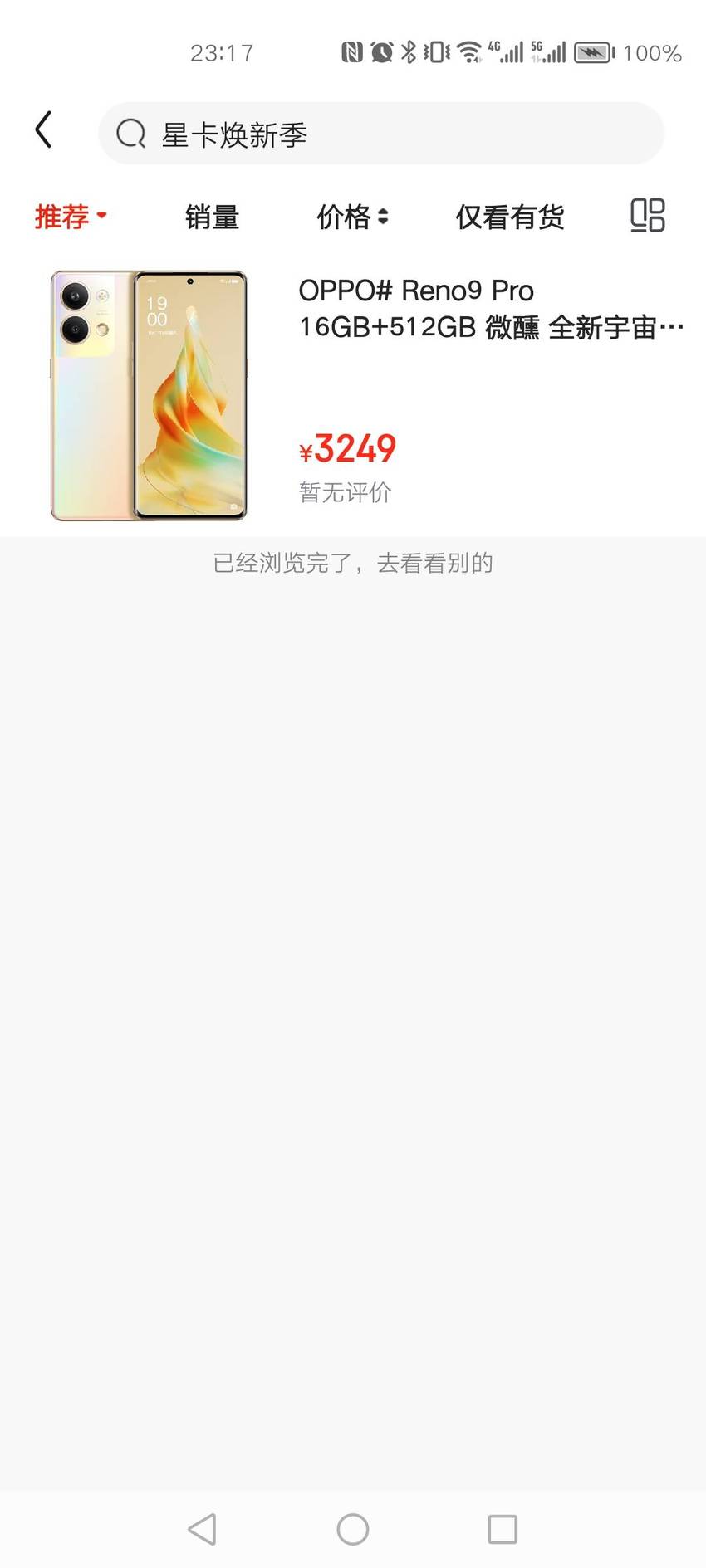
Task: Sort results by 价格
Action: coord(352,217)
